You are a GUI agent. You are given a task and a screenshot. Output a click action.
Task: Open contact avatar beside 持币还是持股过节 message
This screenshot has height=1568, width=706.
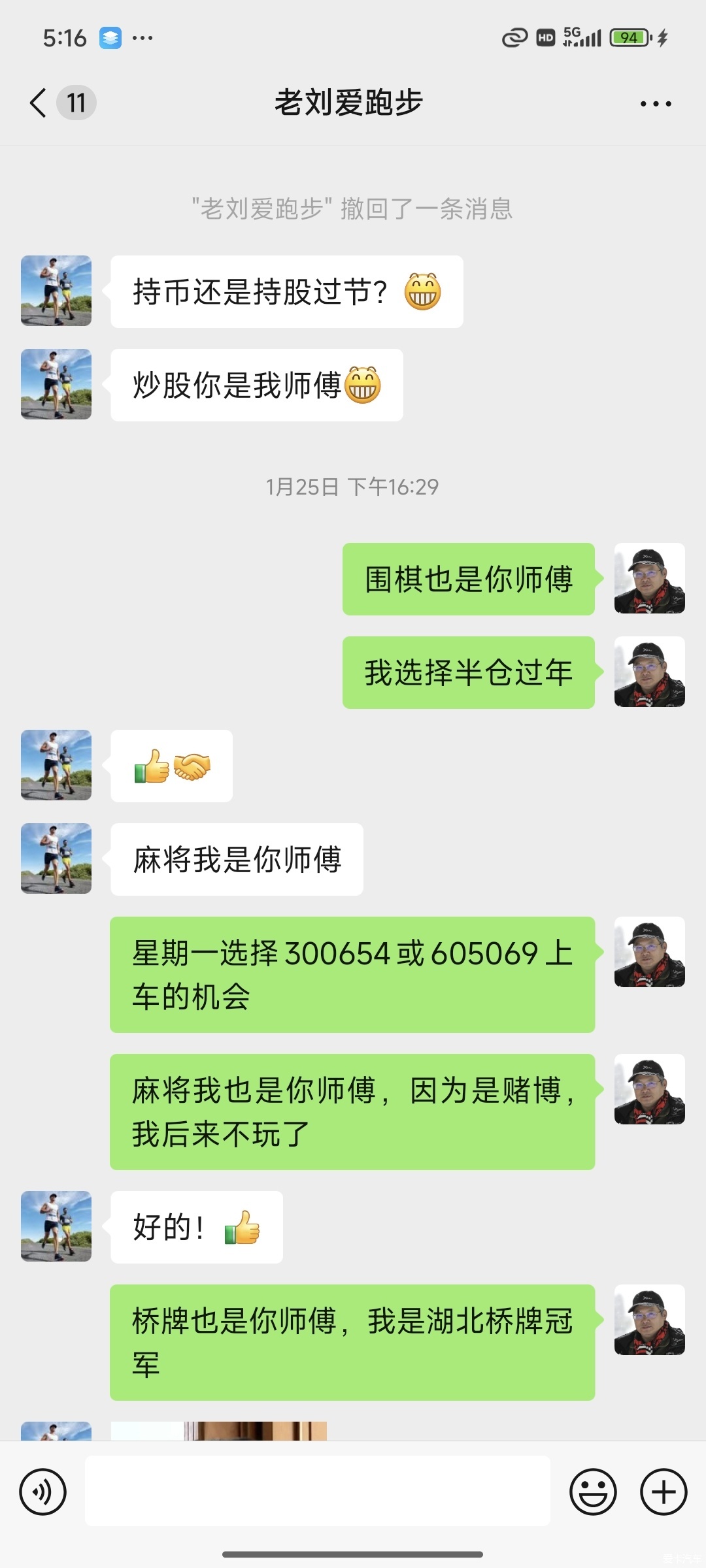56,291
